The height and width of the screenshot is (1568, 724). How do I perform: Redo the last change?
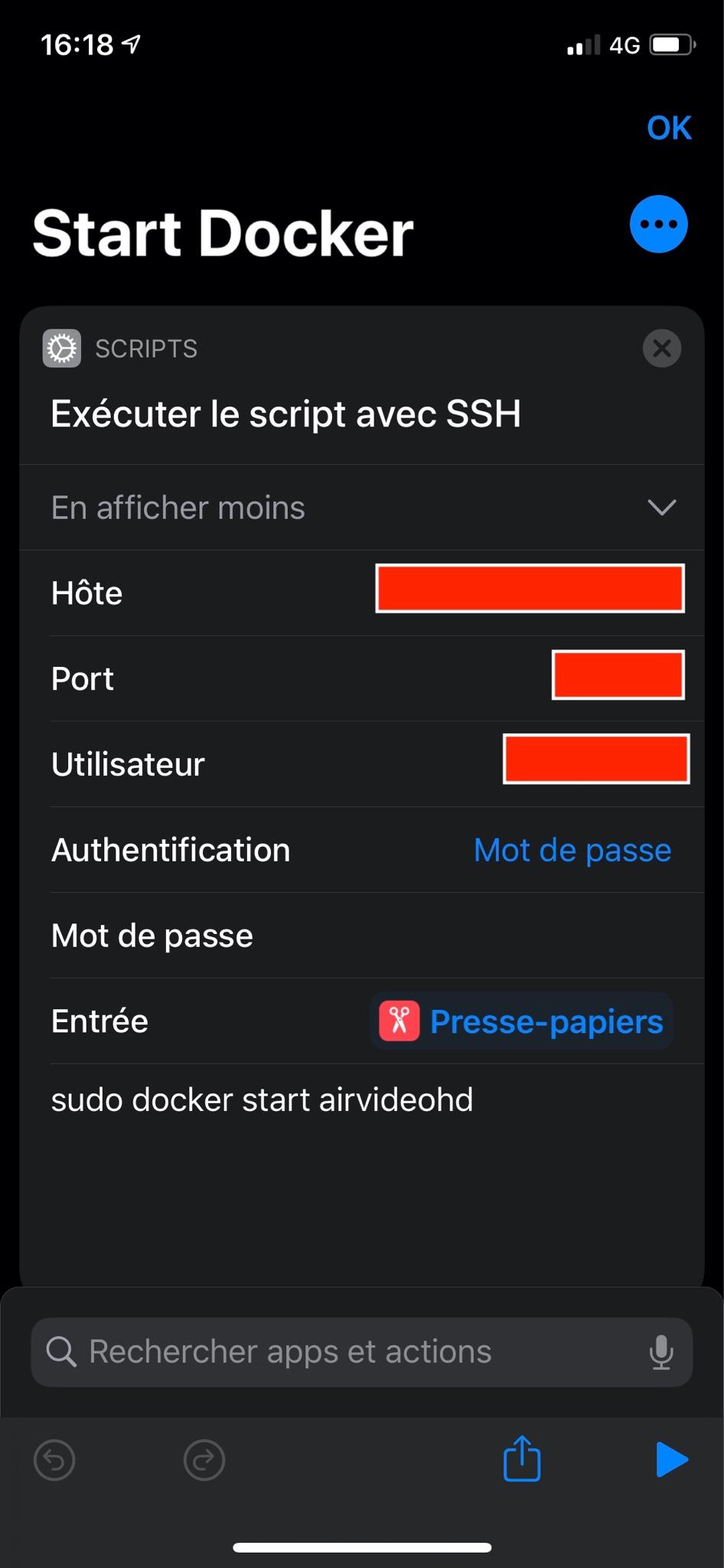[x=204, y=1460]
